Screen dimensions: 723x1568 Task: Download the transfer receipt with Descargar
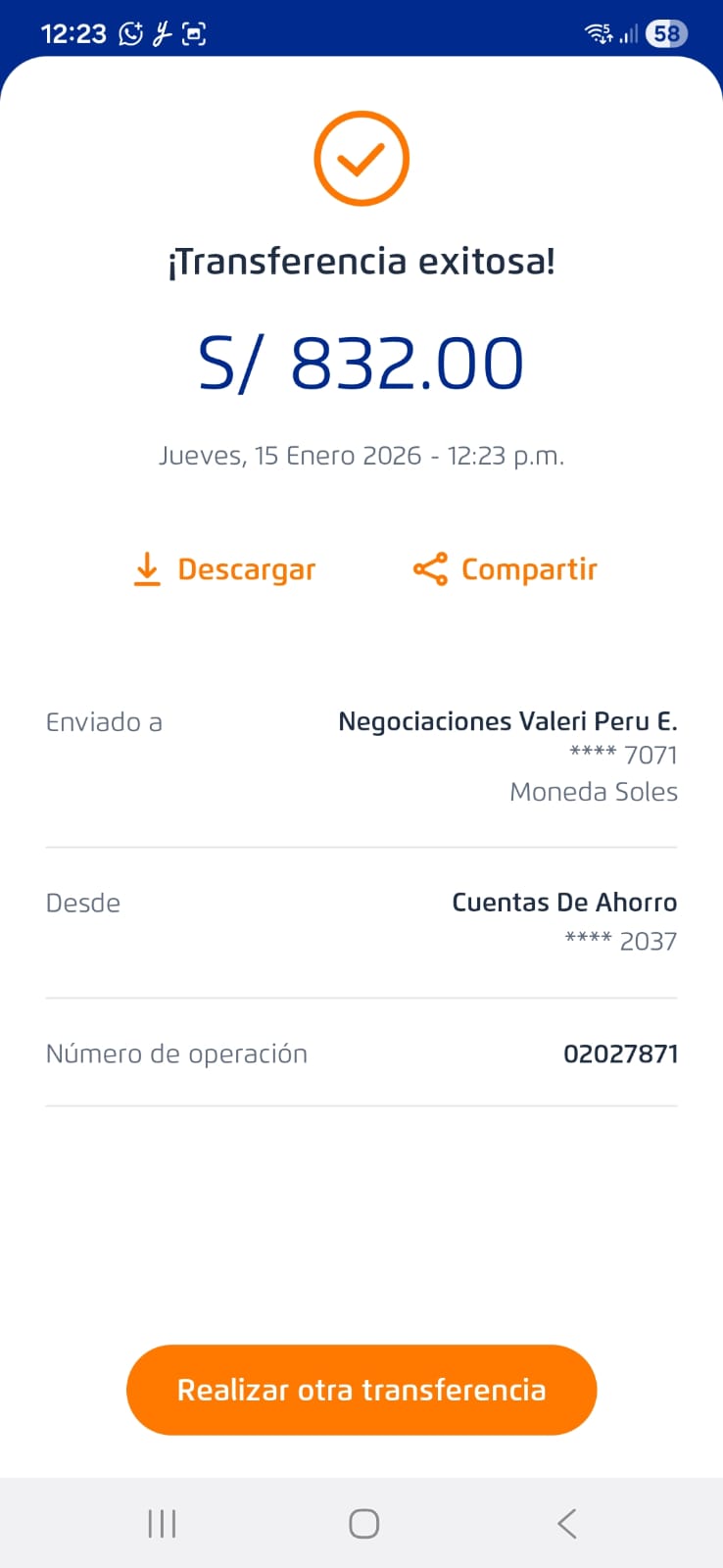click(225, 569)
